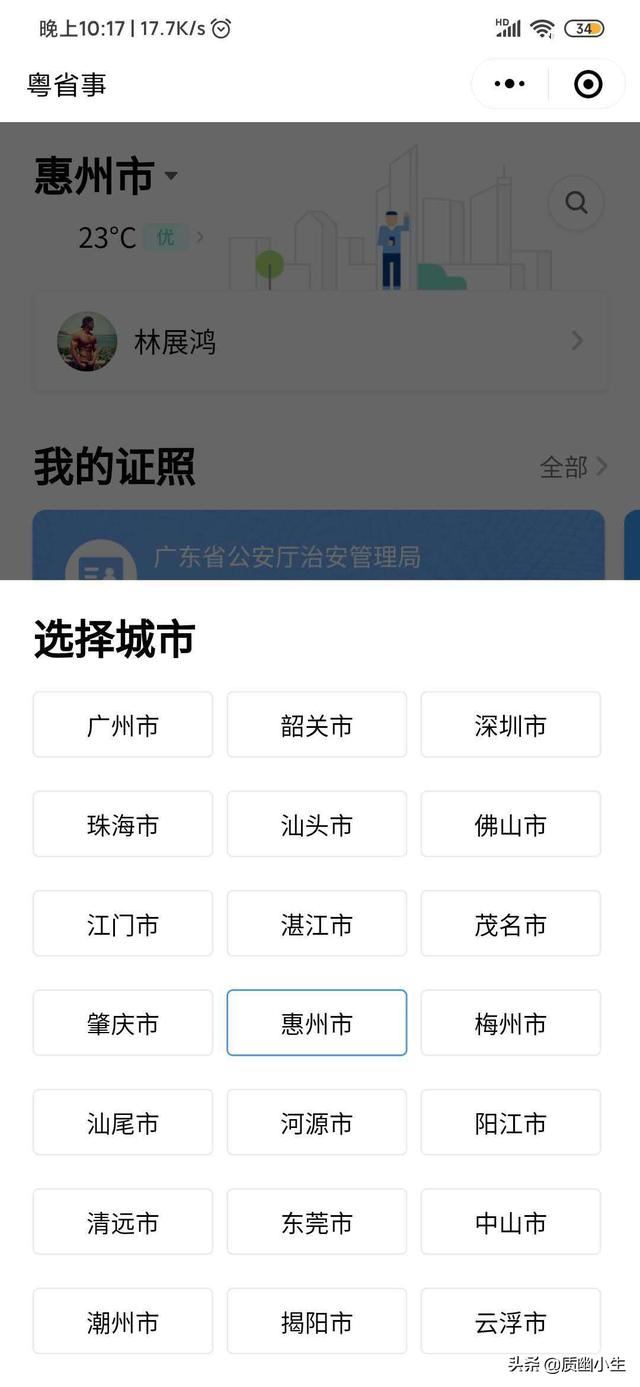Close the mini program via the circle icon
This screenshot has height=1387, width=640.
(588, 84)
